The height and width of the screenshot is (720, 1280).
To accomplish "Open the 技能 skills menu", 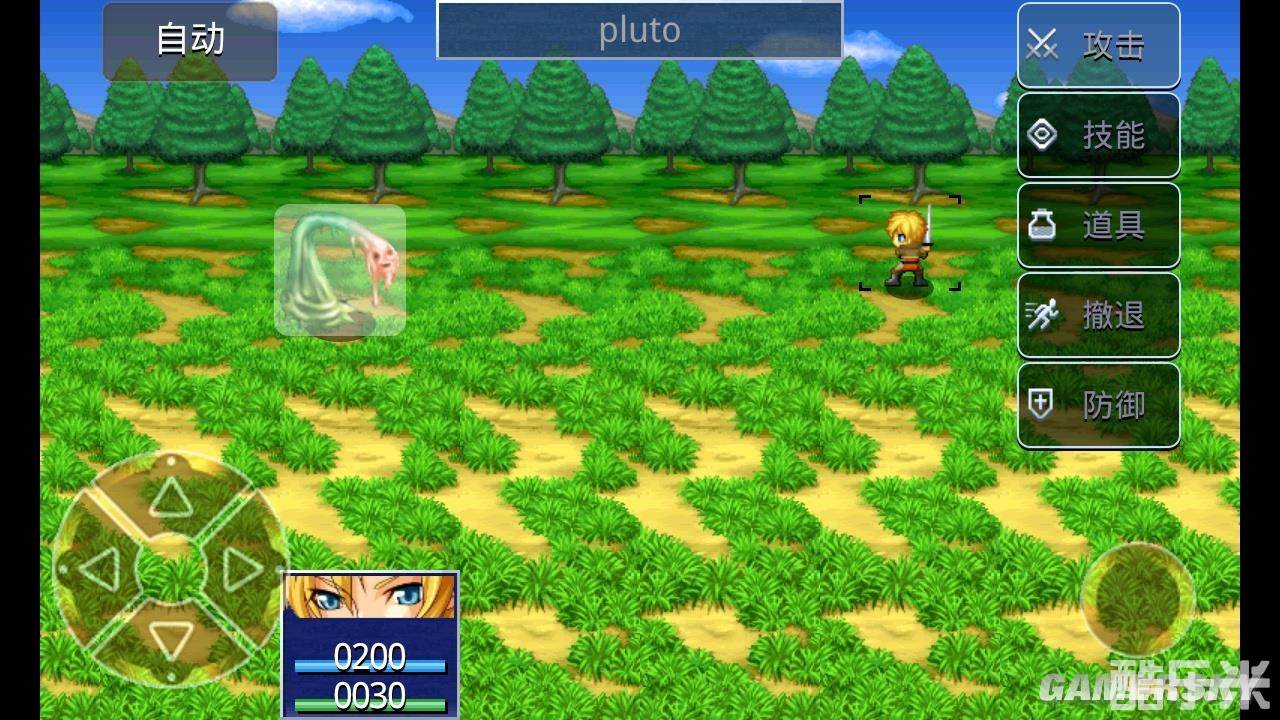I will [1098, 136].
